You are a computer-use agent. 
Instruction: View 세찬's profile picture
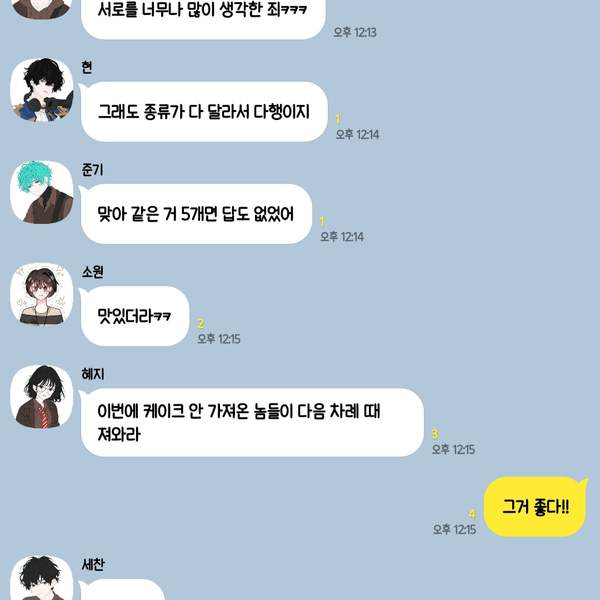[x=42, y=580]
